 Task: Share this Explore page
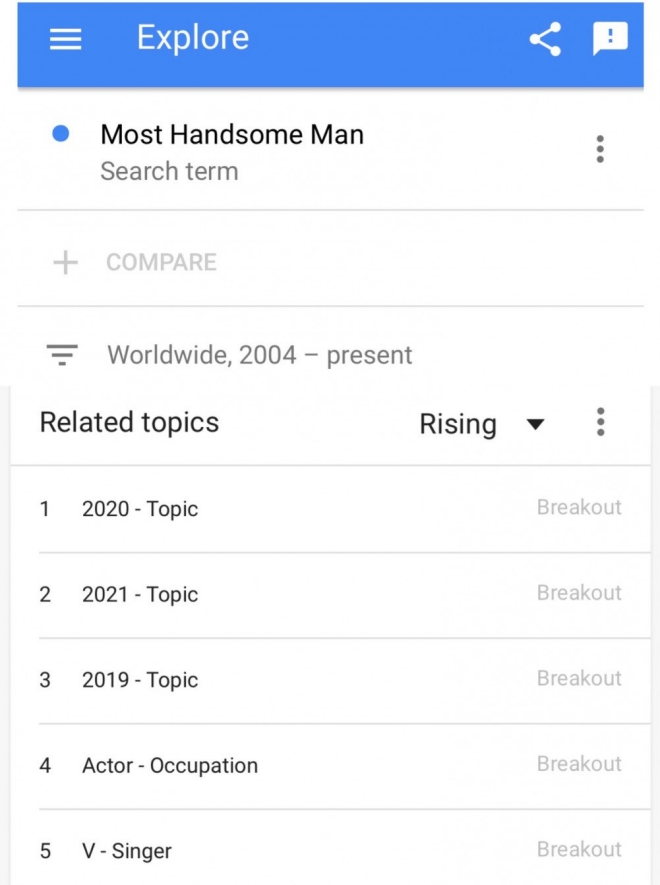545,40
